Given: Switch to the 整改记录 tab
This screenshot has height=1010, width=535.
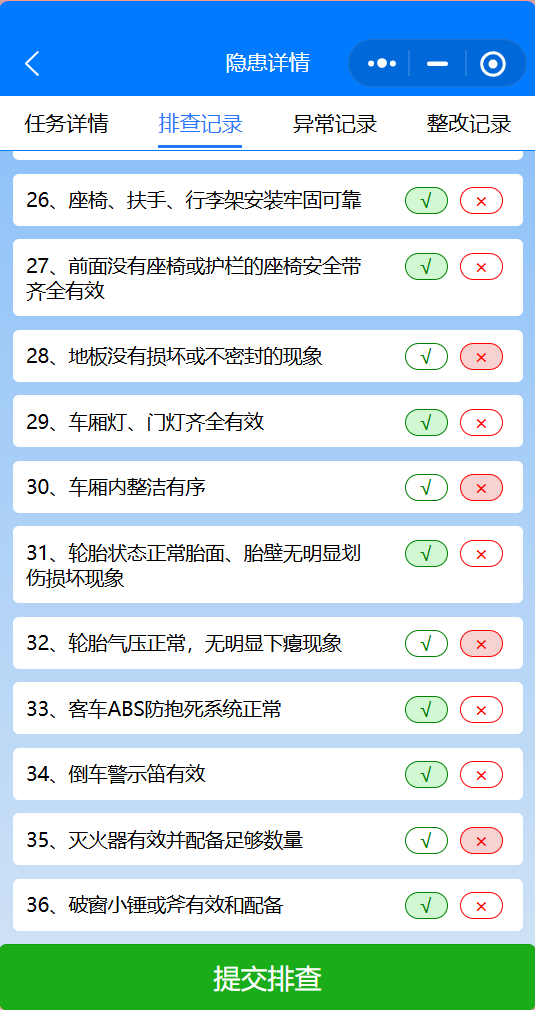Looking at the screenshot, I should [469, 124].
